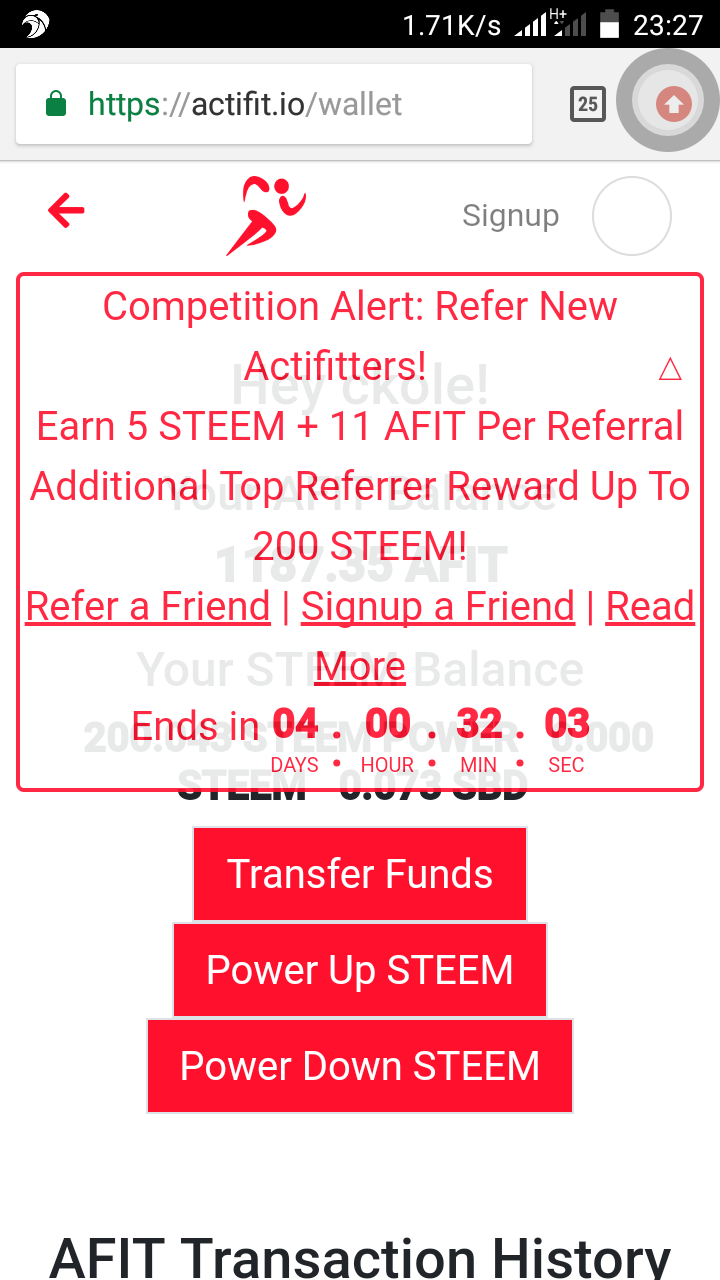Tap the Transfer Funds button
This screenshot has width=720, height=1280.
tap(360, 874)
